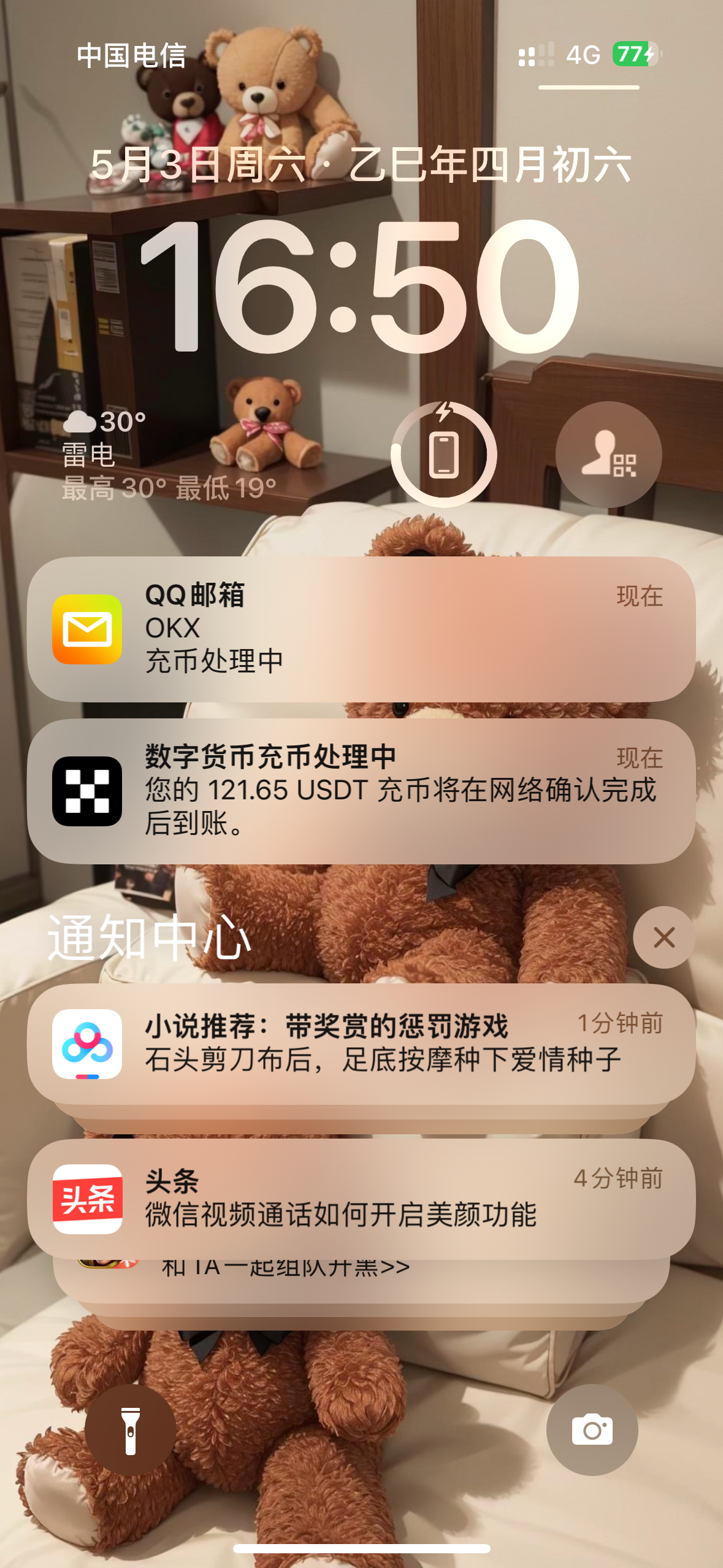
Task: Open the weather widget showing 雷电
Action: click(169, 455)
